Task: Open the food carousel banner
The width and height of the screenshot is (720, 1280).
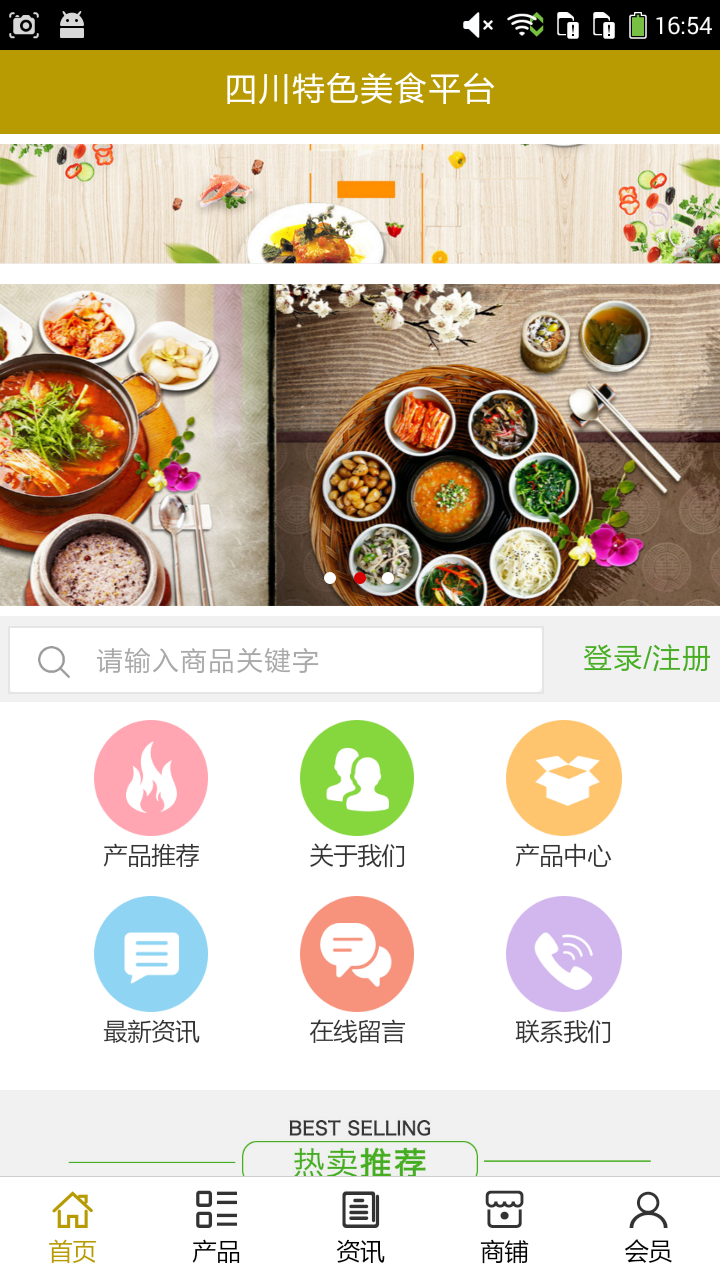Action: click(360, 445)
